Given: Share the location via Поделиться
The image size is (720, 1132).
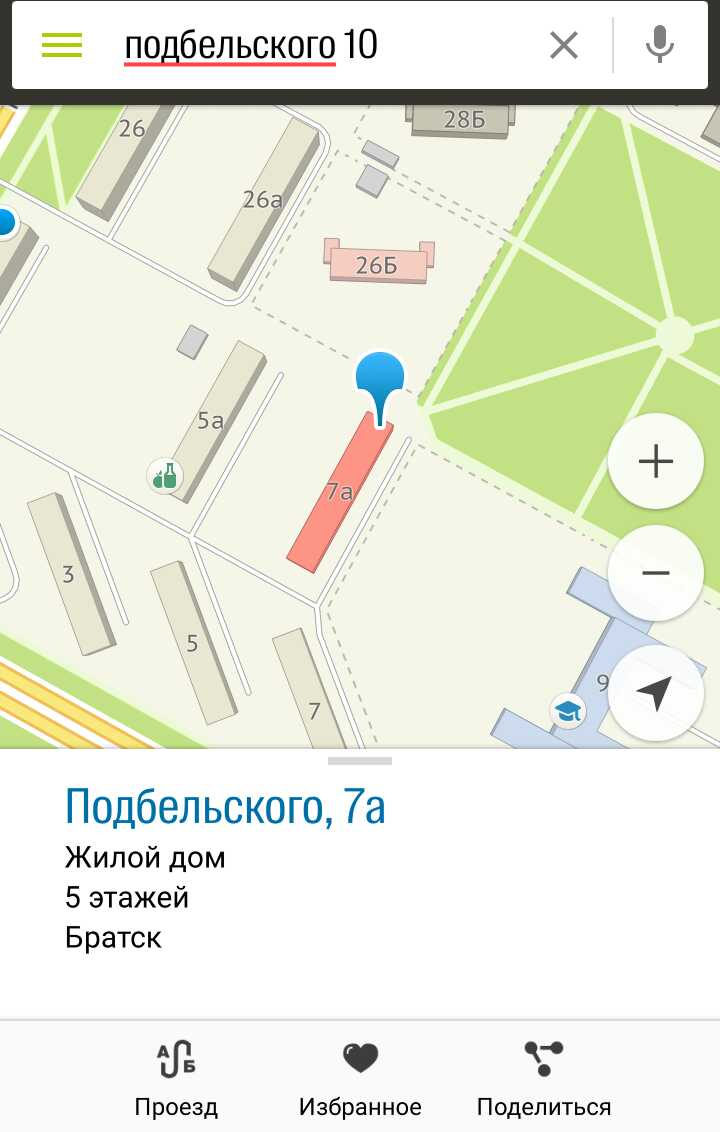Looking at the screenshot, I should (x=543, y=1077).
